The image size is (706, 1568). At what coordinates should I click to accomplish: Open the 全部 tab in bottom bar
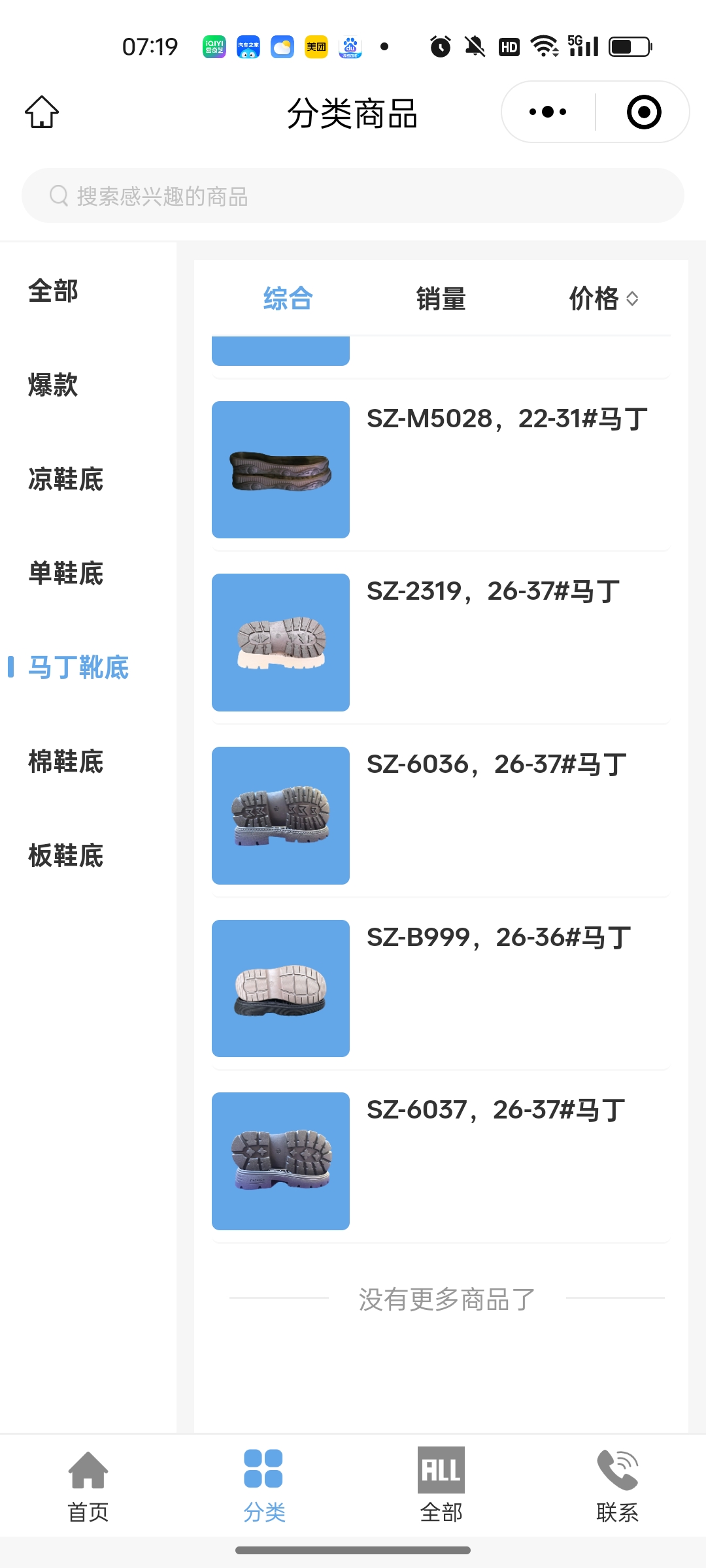[441, 1484]
